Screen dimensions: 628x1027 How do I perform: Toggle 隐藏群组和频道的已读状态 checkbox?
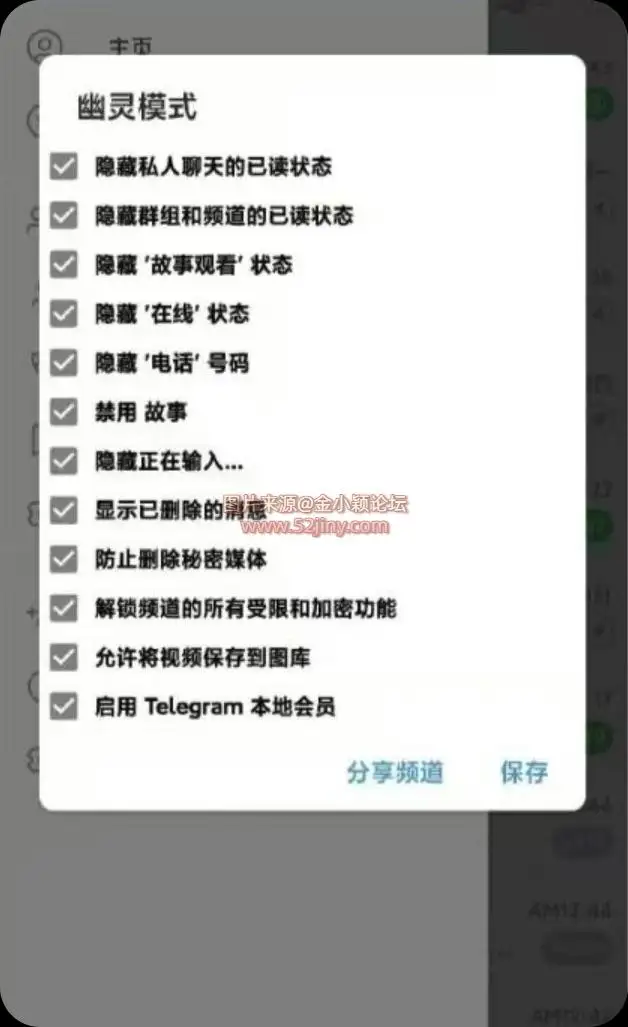coord(64,215)
